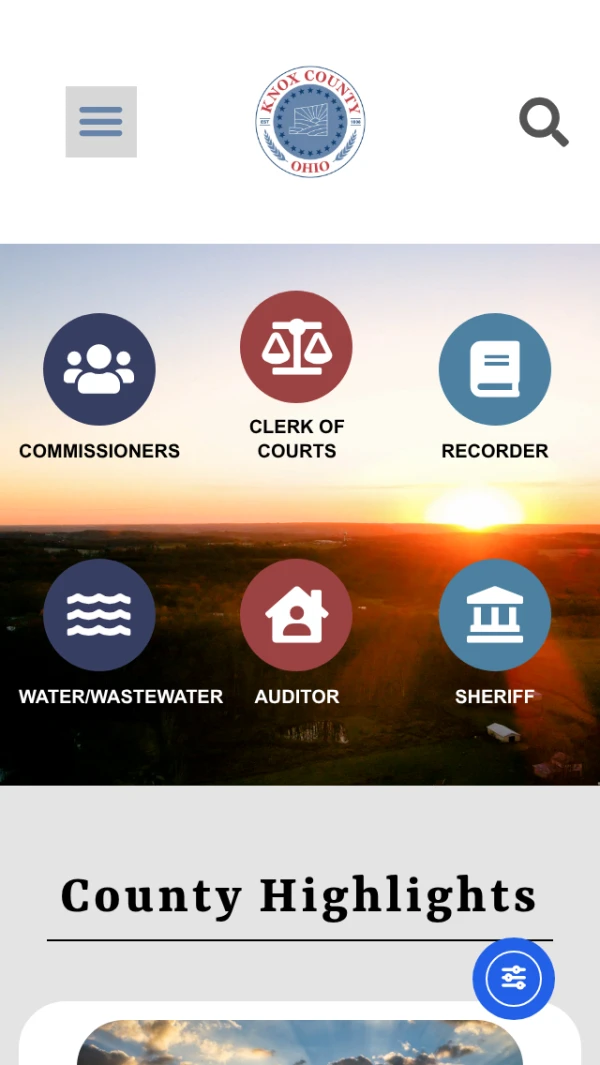600x1065 pixels.
Task: Open the Commissioners page
Action: tap(99, 370)
